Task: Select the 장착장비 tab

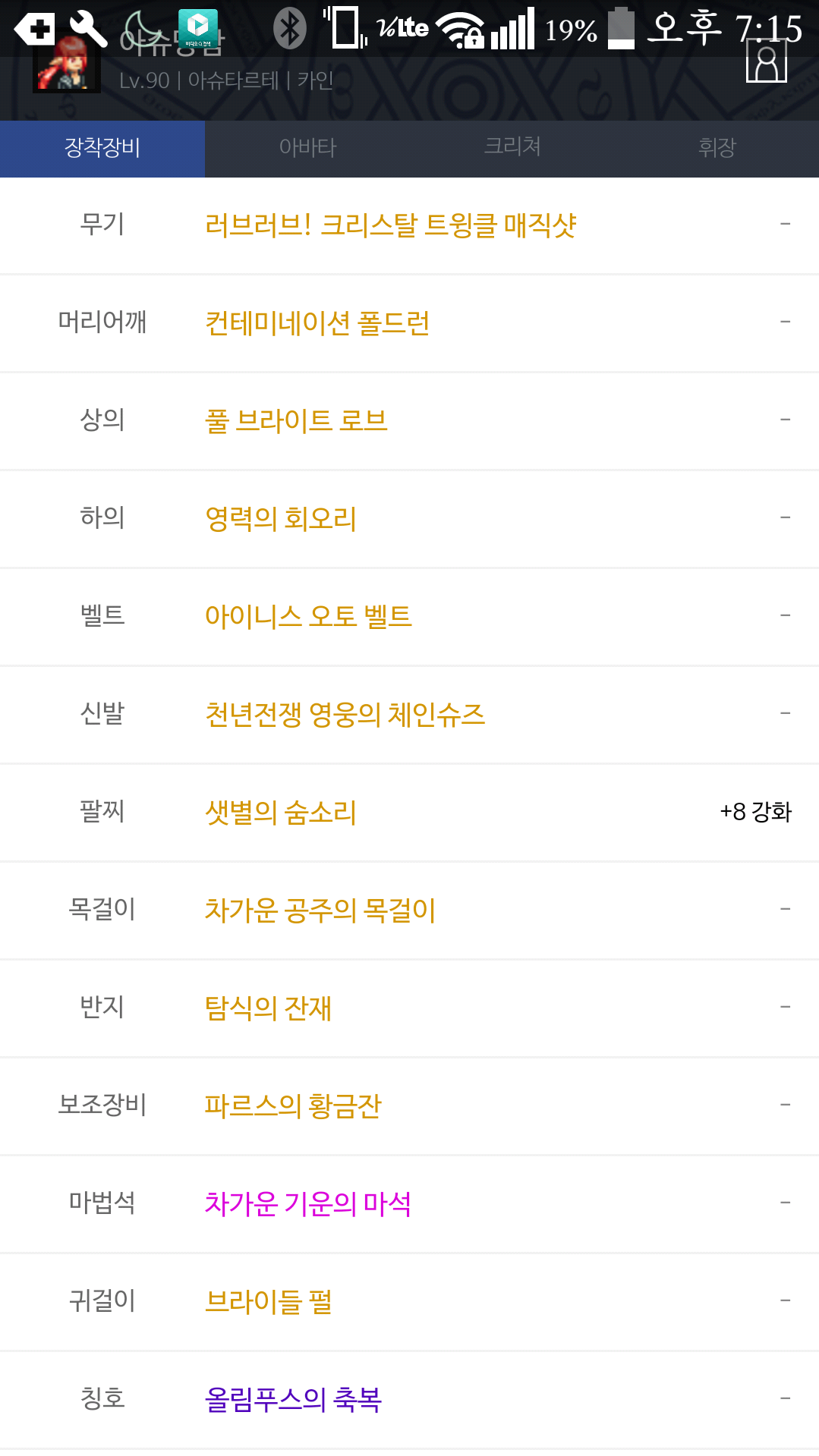Action: 102,148
